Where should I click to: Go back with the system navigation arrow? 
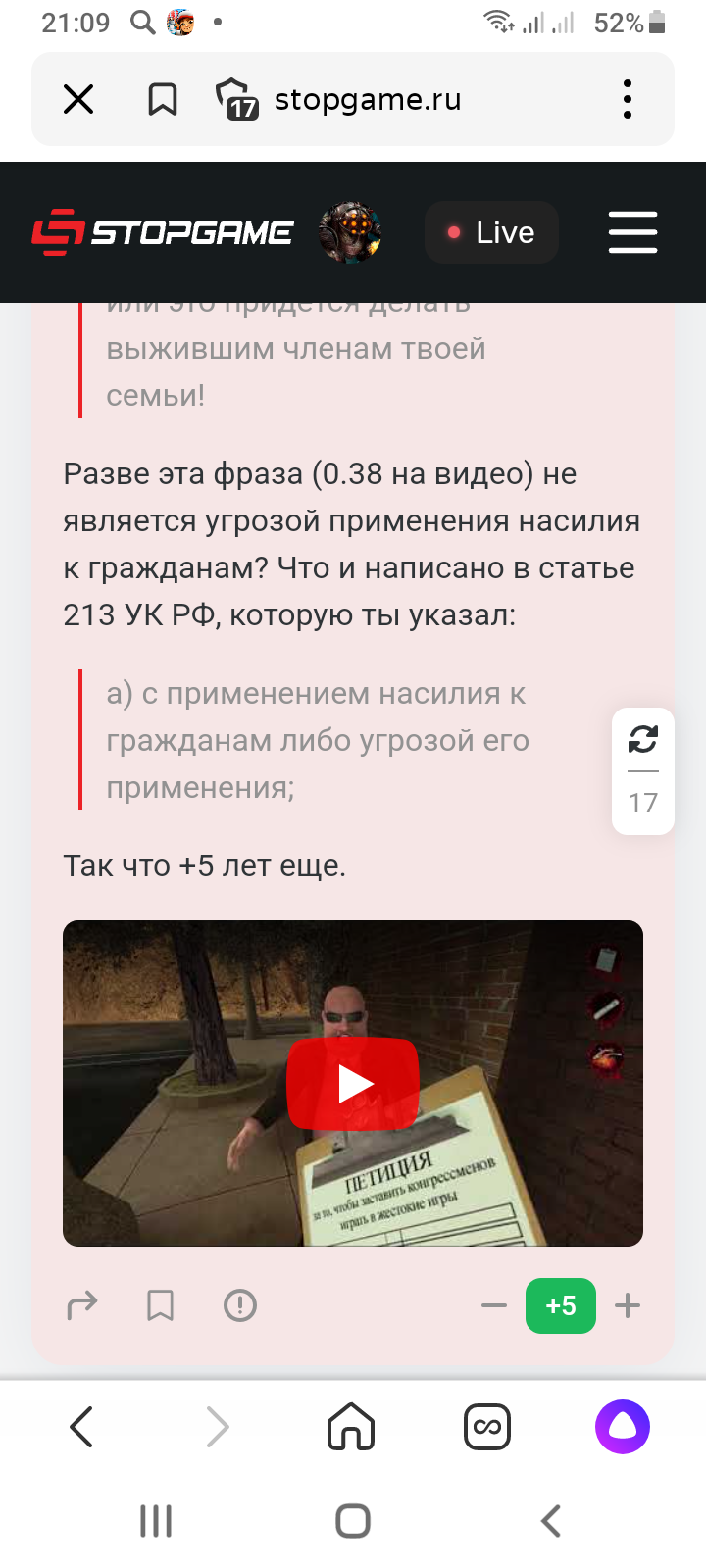click(551, 1521)
